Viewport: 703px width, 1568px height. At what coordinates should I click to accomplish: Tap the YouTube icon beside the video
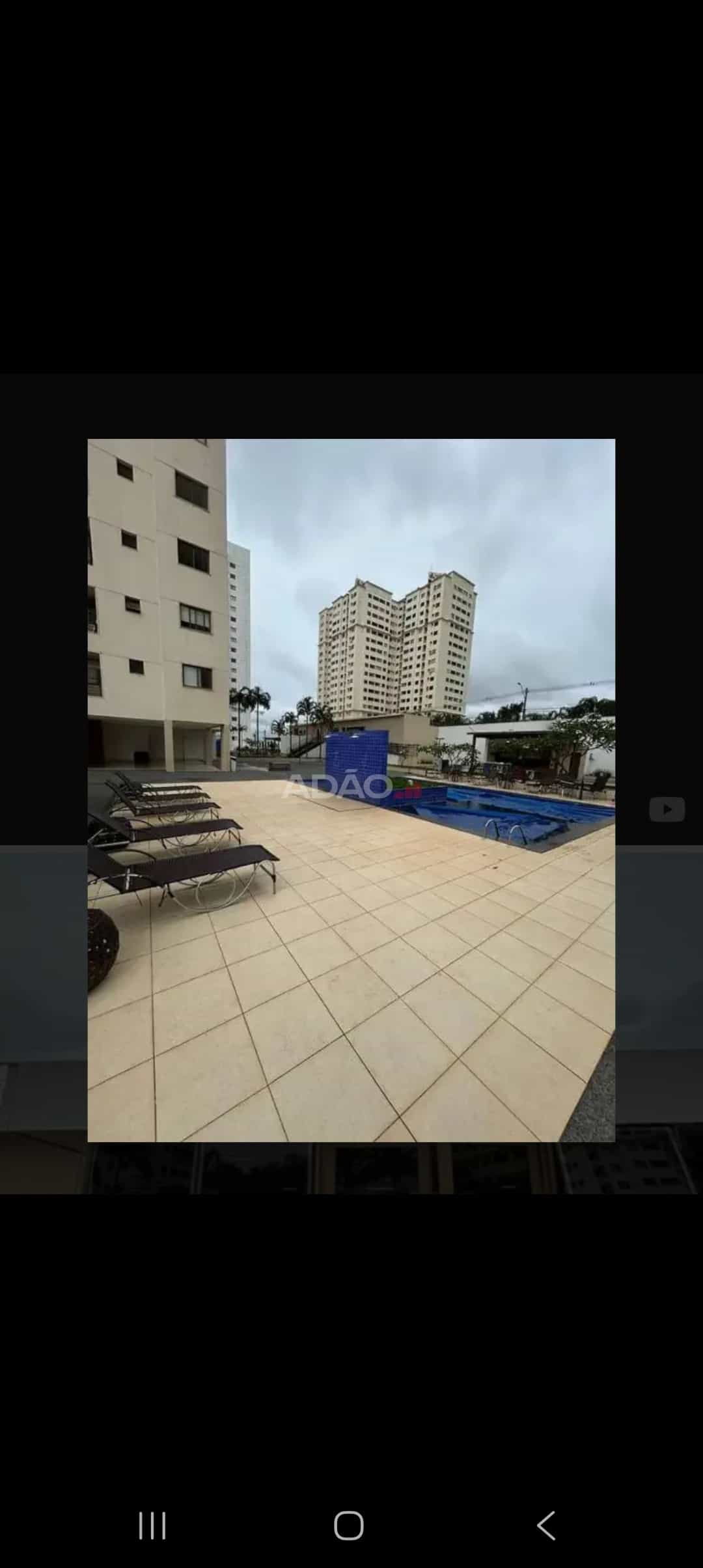(667, 809)
